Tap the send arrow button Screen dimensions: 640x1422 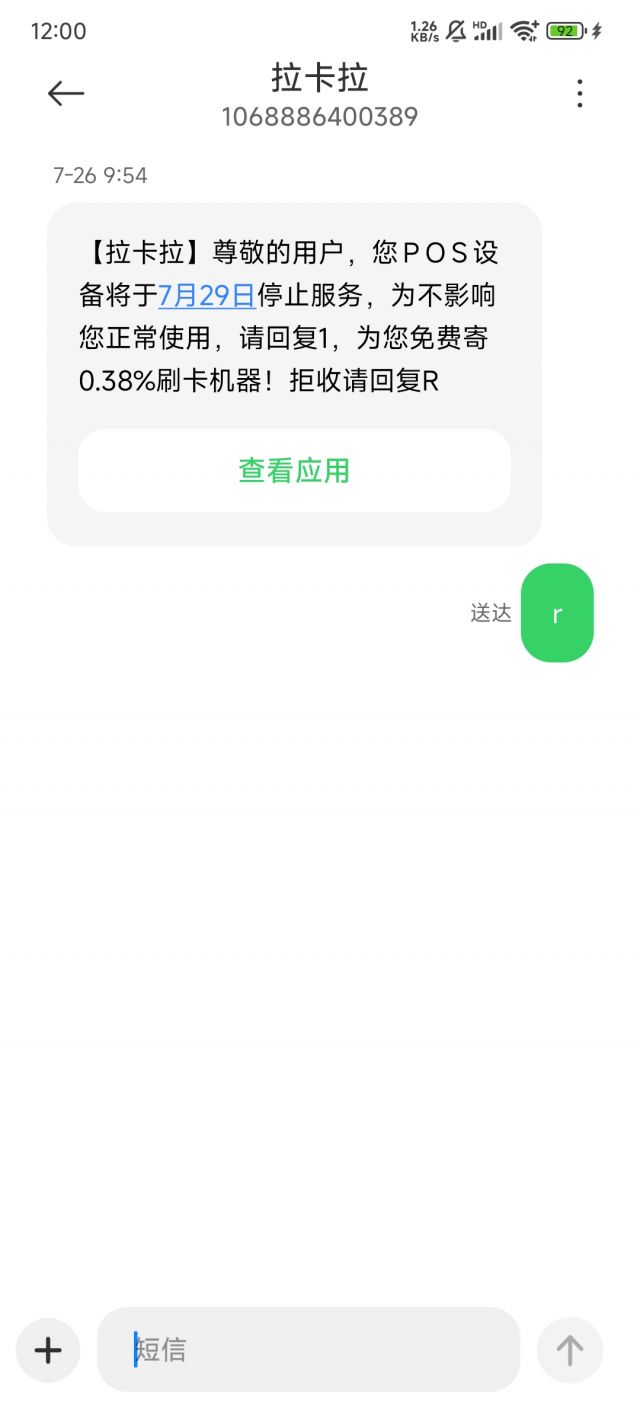coord(570,1351)
